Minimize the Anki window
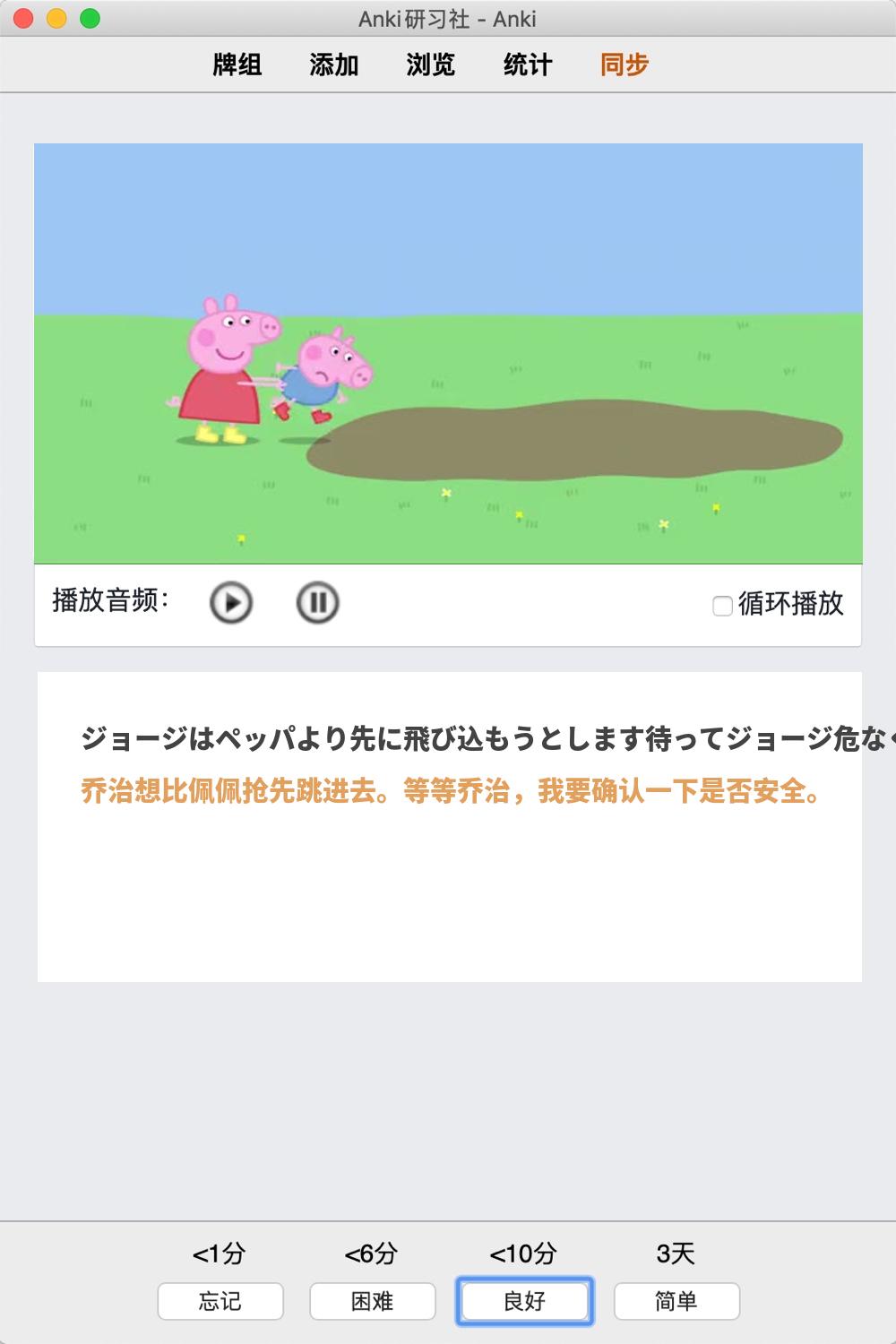The width and height of the screenshot is (896, 1344). tap(56, 19)
